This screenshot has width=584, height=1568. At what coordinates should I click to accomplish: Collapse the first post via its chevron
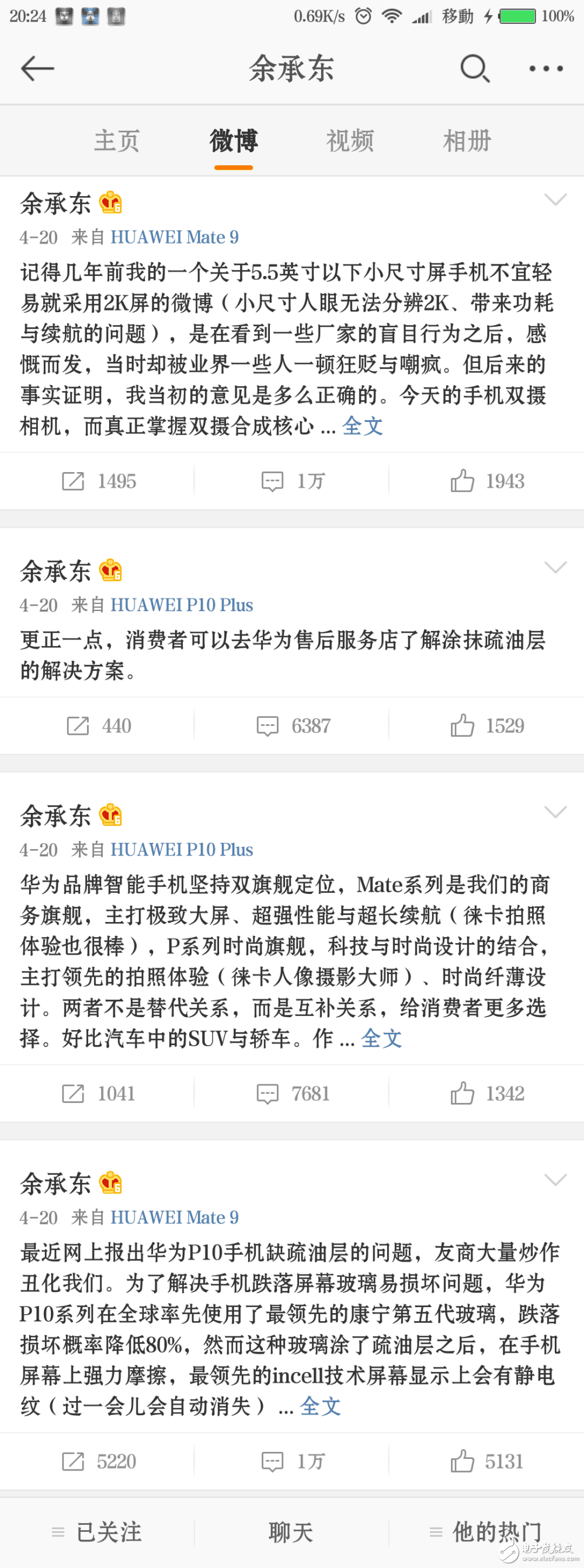555,200
